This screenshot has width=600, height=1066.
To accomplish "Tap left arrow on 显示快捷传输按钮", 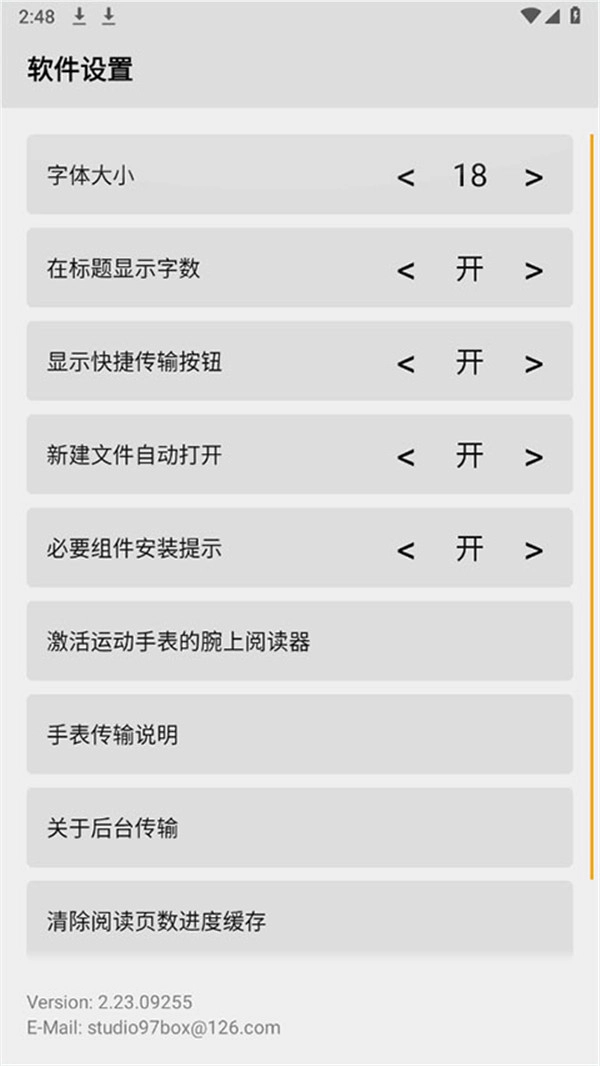I will point(406,364).
